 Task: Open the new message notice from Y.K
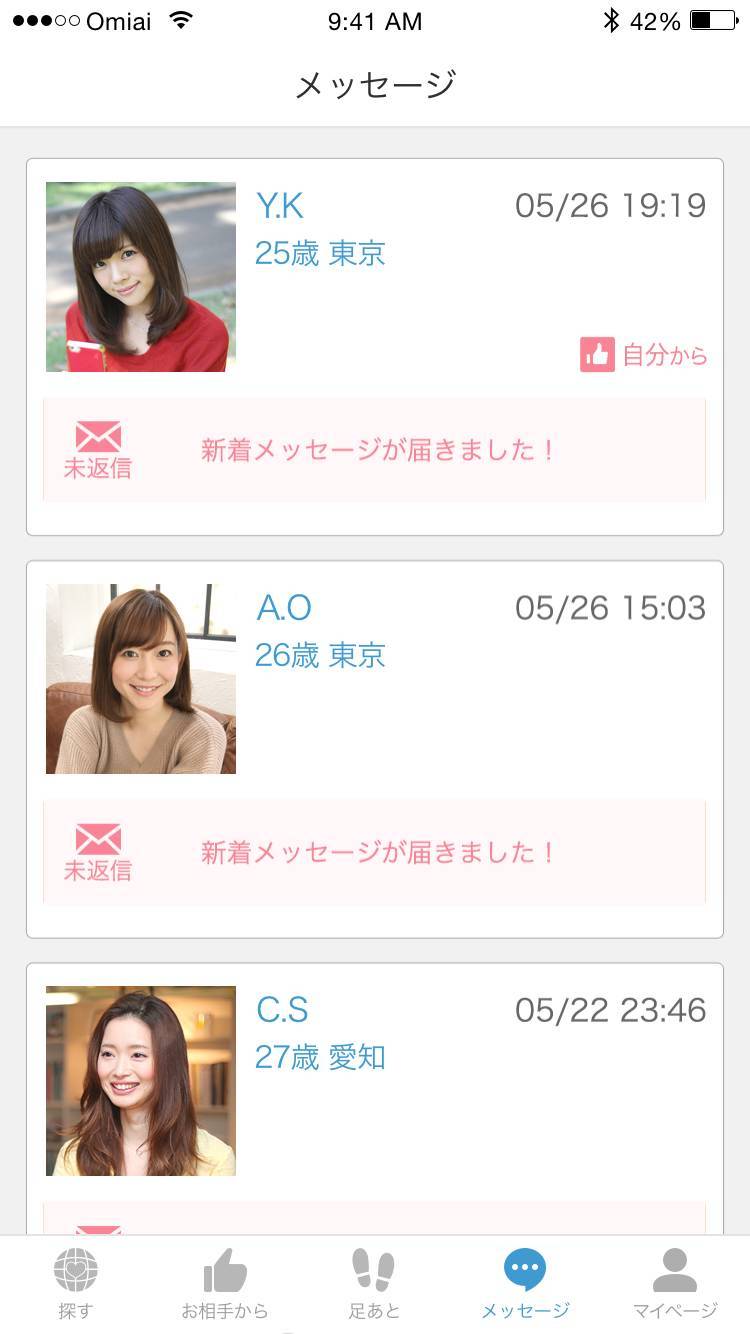pos(374,450)
